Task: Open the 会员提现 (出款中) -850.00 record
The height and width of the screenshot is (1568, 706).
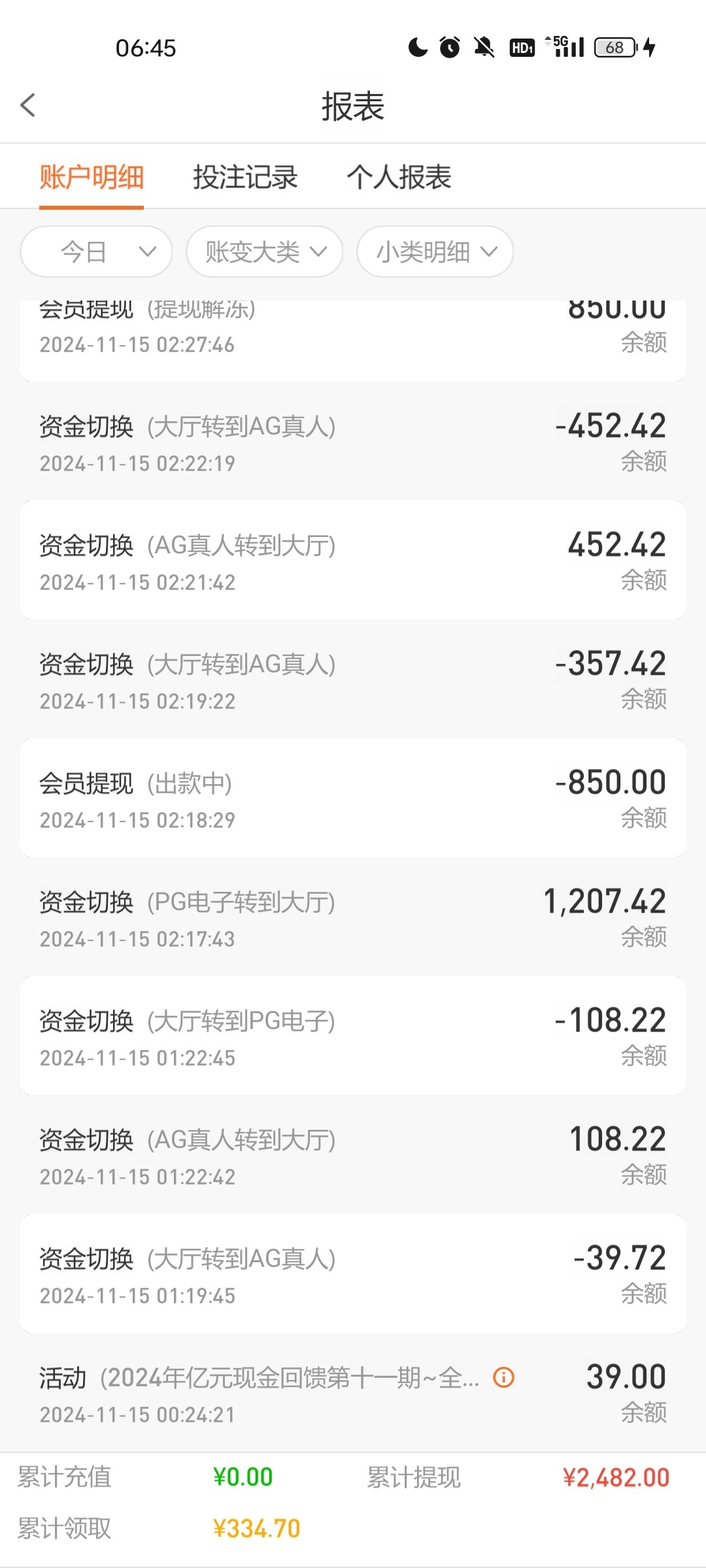Action: click(353, 798)
